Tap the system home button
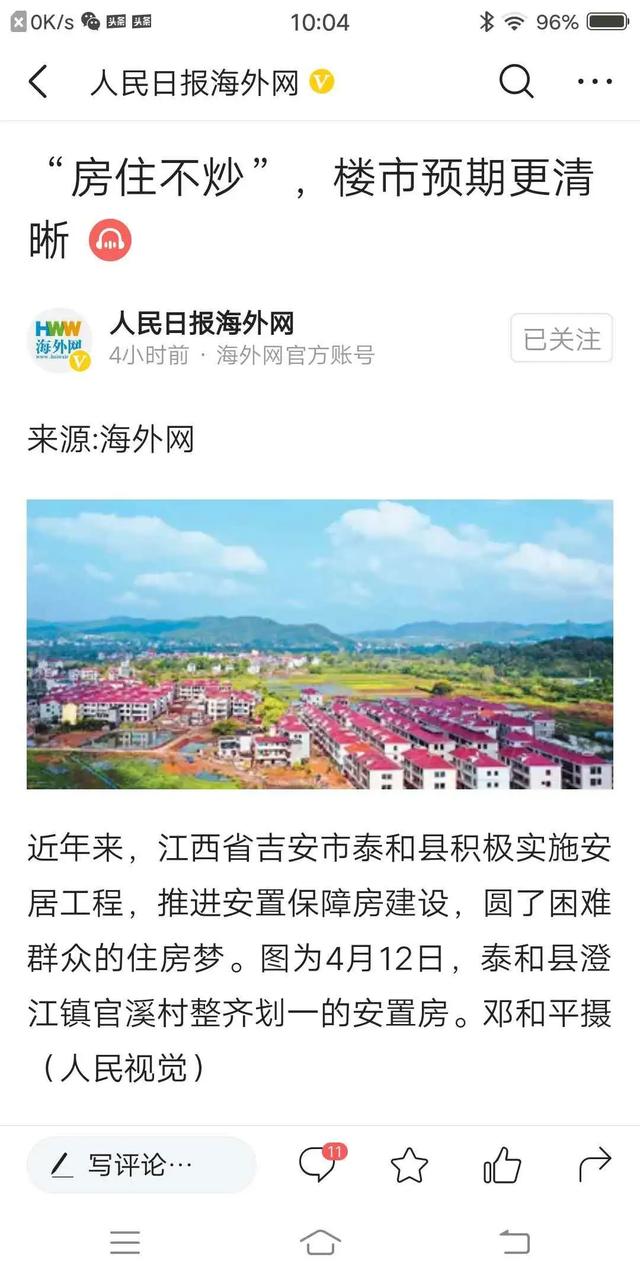Screen dimensions: 640x1280 (320, 1243)
